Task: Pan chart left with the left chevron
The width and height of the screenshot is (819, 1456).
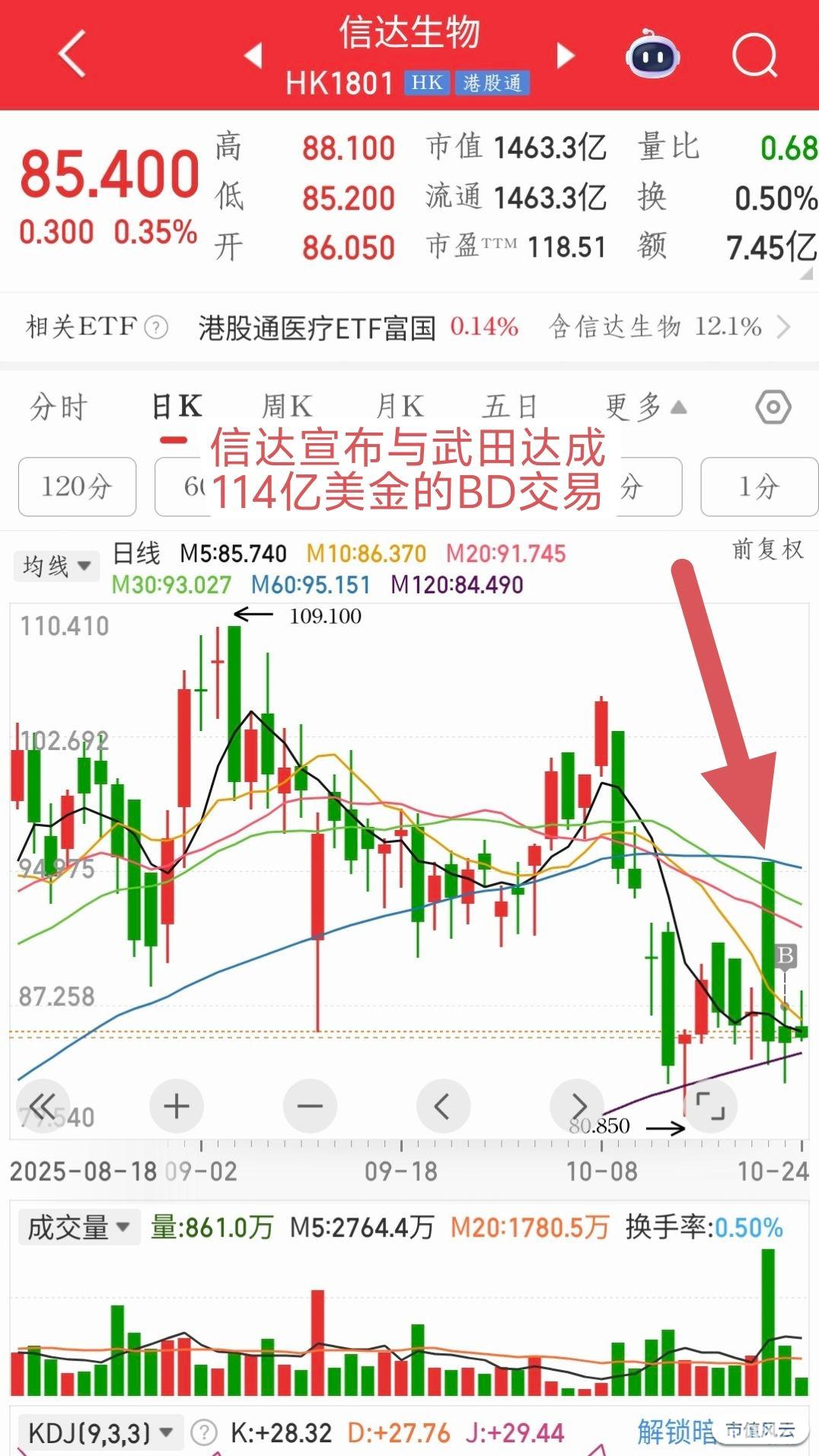Action: click(443, 1106)
